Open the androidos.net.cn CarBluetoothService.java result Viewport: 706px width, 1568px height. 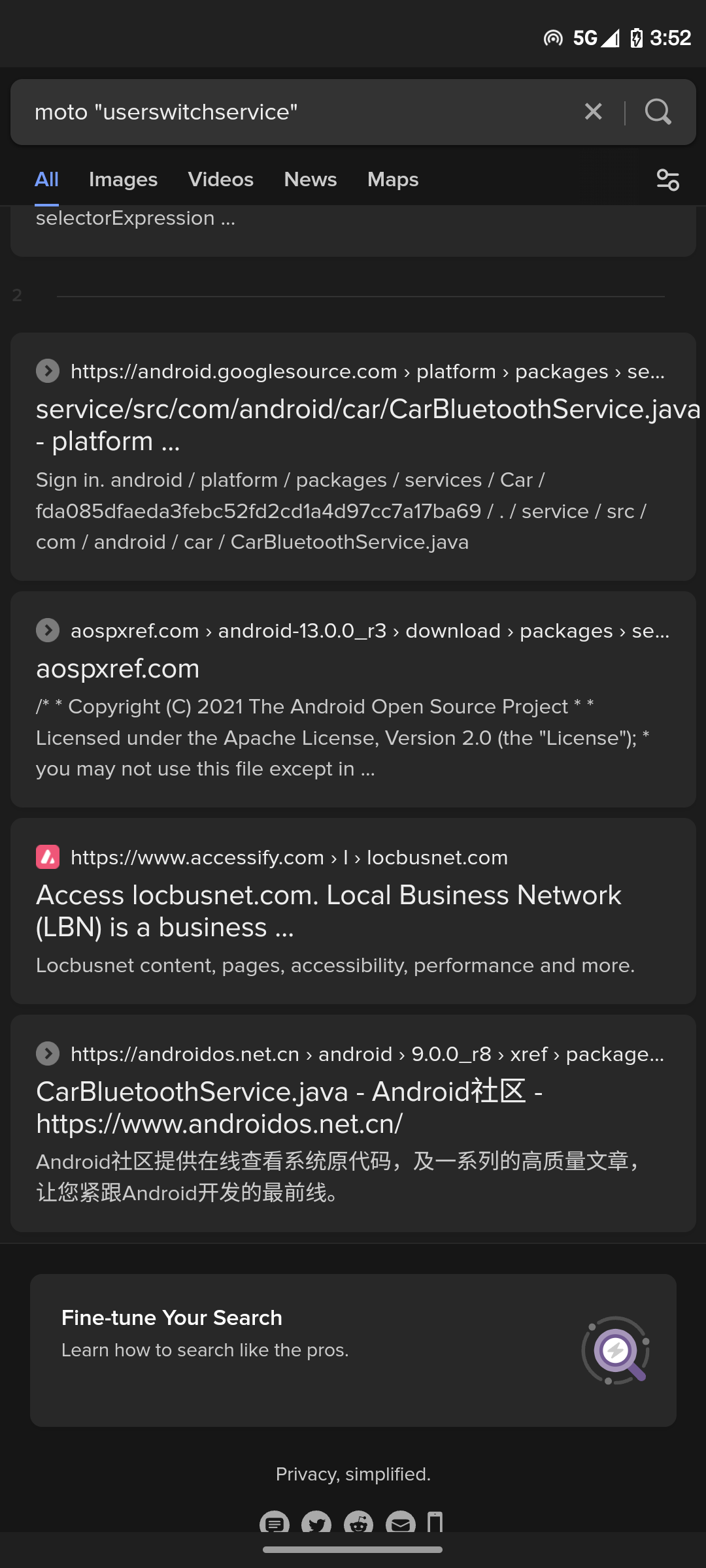tap(289, 1107)
